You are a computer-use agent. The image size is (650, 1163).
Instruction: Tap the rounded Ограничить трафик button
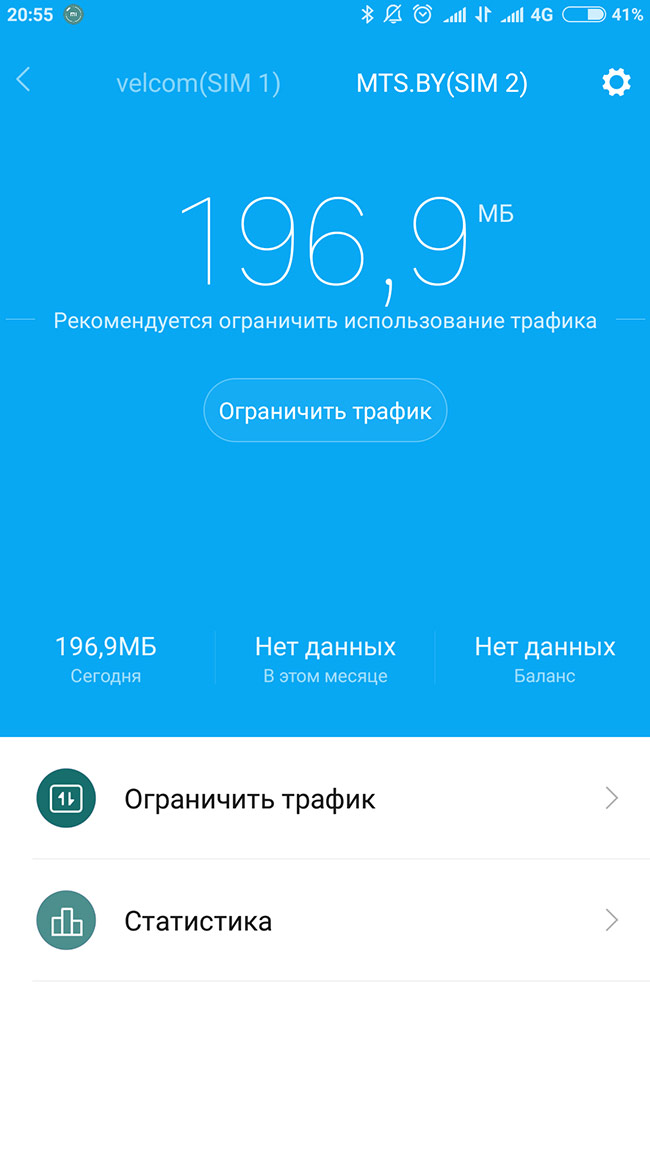pos(325,410)
